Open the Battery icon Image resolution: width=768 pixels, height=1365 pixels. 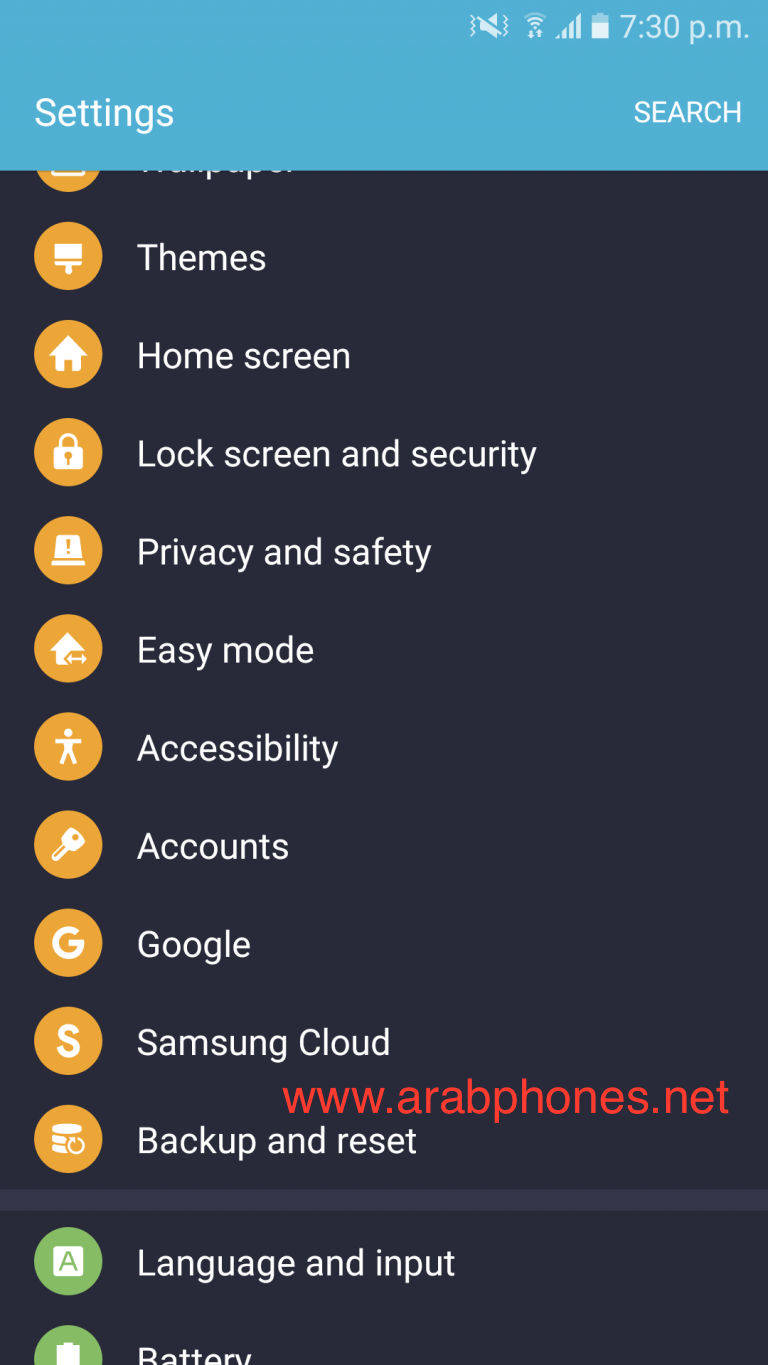pos(68,1352)
